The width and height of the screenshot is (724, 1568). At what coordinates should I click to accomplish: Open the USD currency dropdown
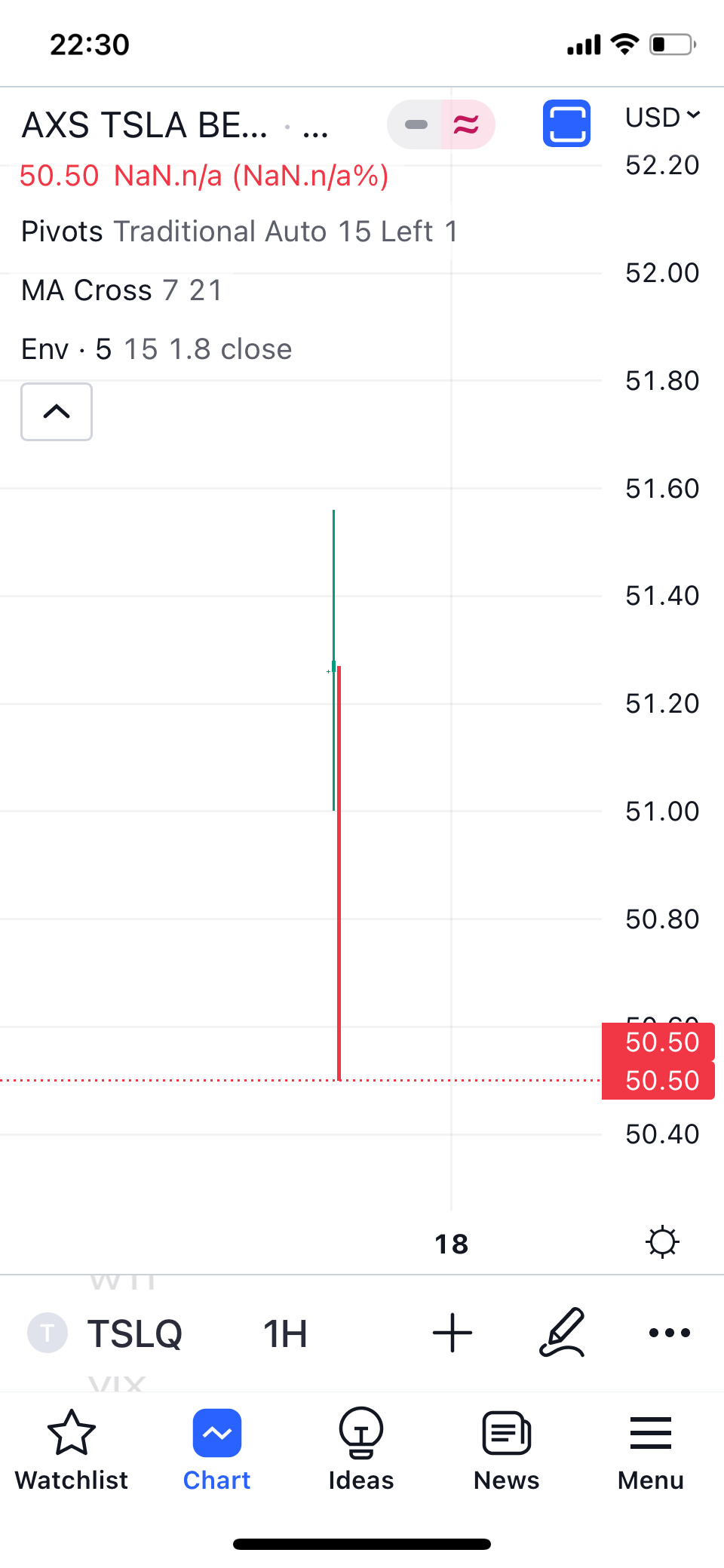tap(662, 118)
